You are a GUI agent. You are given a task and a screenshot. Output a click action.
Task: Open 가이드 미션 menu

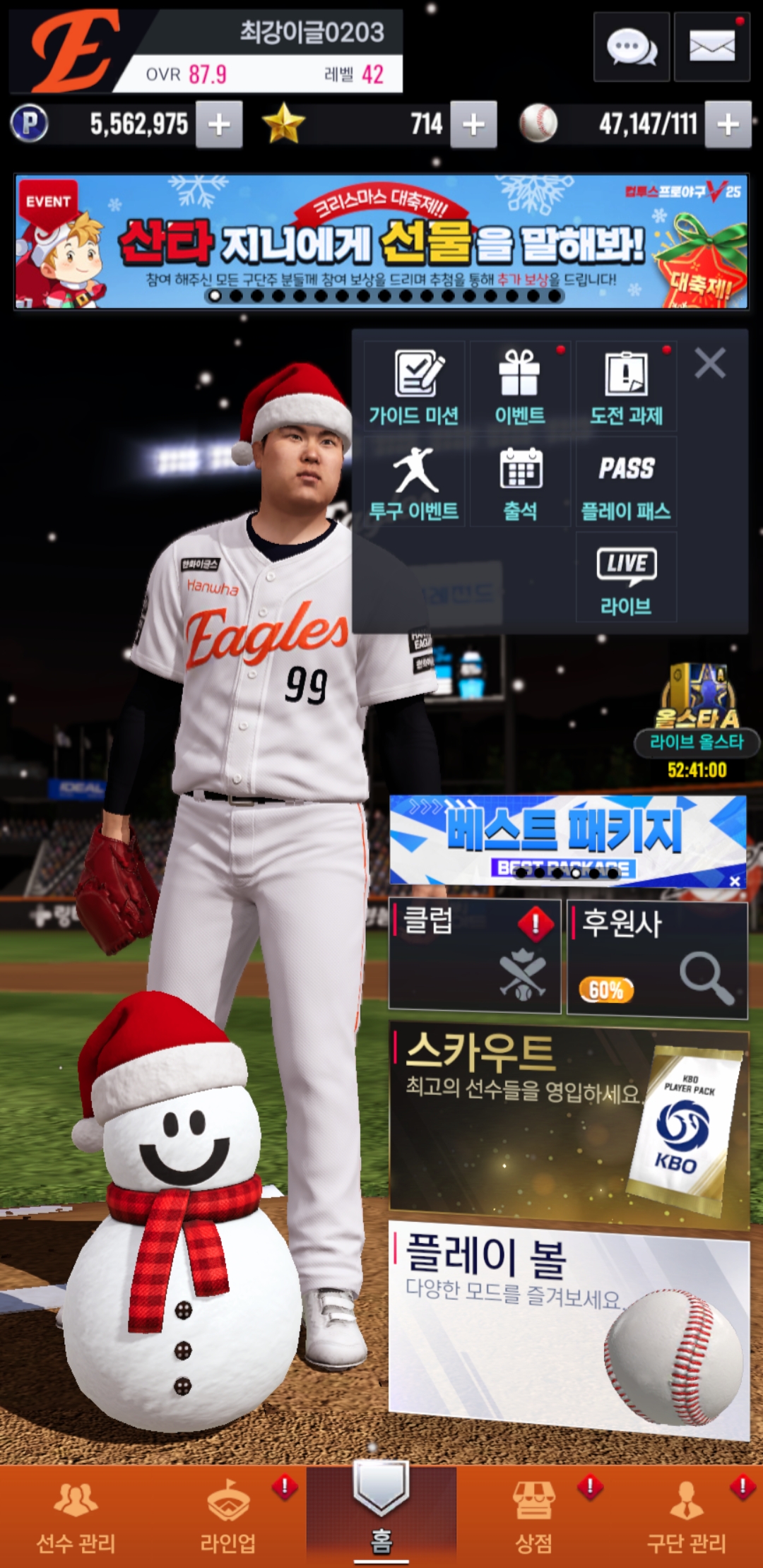pos(415,386)
